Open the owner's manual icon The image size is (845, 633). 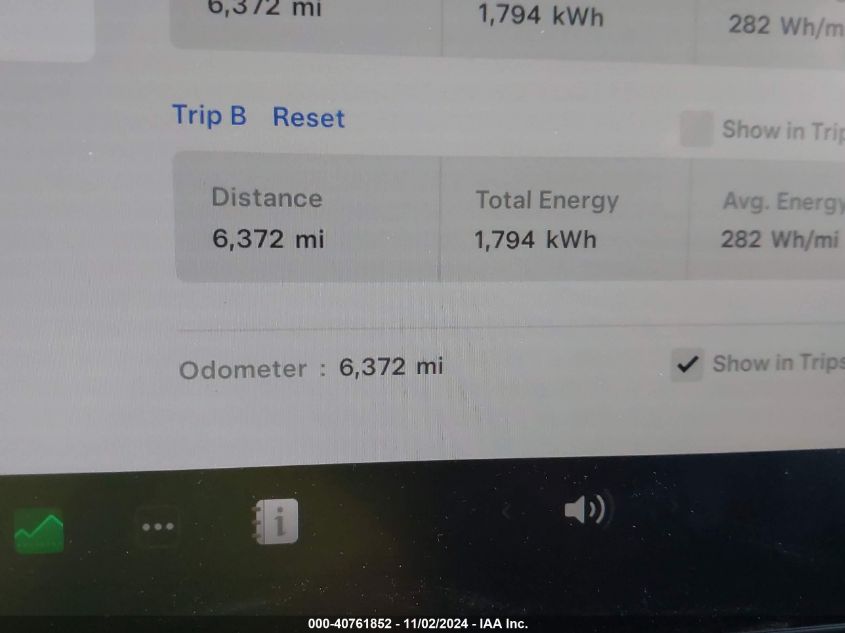pos(276,521)
